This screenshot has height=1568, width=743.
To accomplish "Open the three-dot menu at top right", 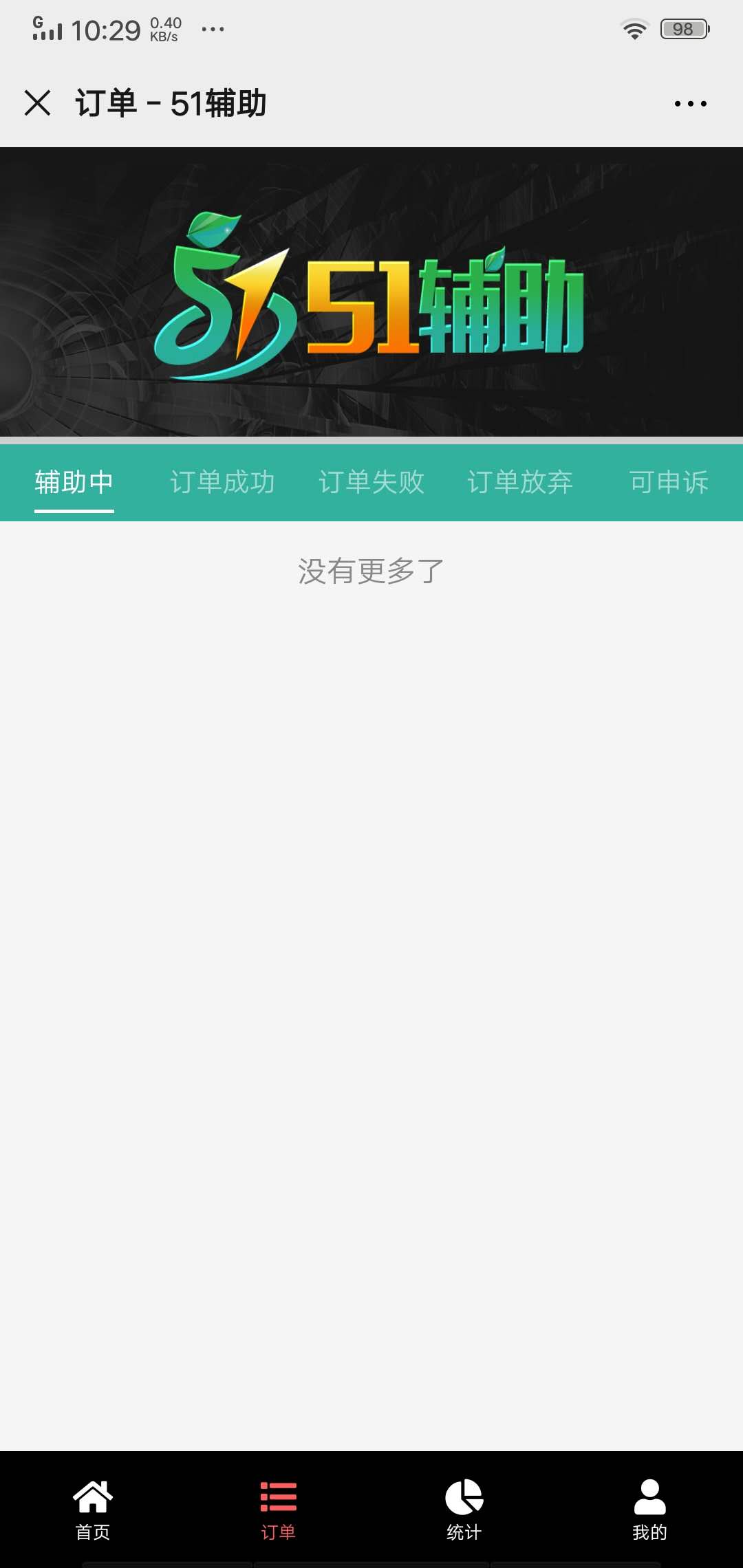I will 690,103.
